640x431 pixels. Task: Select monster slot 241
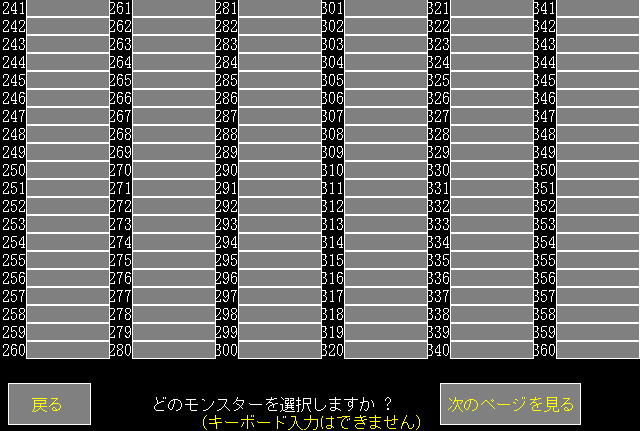67,8
